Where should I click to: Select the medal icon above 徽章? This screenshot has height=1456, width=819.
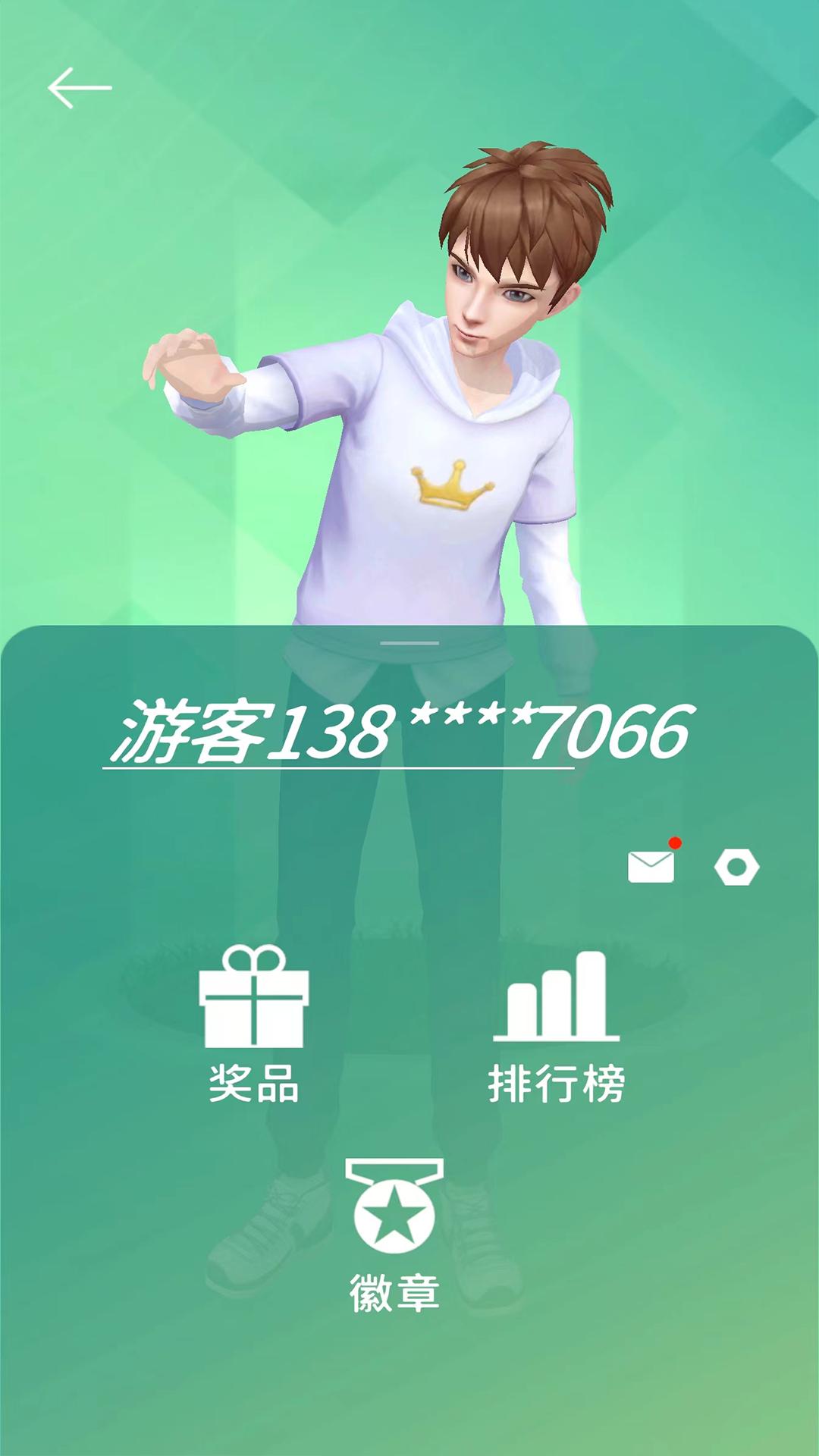[x=393, y=1213]
